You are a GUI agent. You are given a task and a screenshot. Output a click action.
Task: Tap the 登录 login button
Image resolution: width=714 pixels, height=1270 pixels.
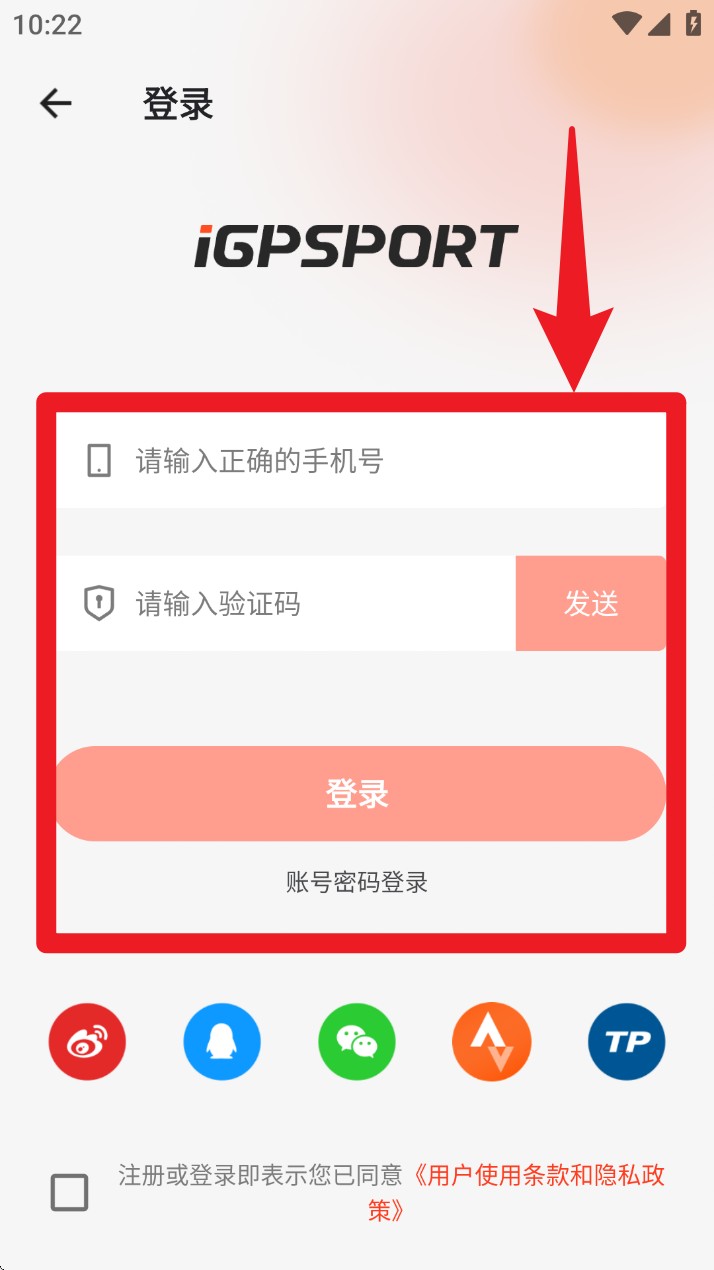click(358, 794)
